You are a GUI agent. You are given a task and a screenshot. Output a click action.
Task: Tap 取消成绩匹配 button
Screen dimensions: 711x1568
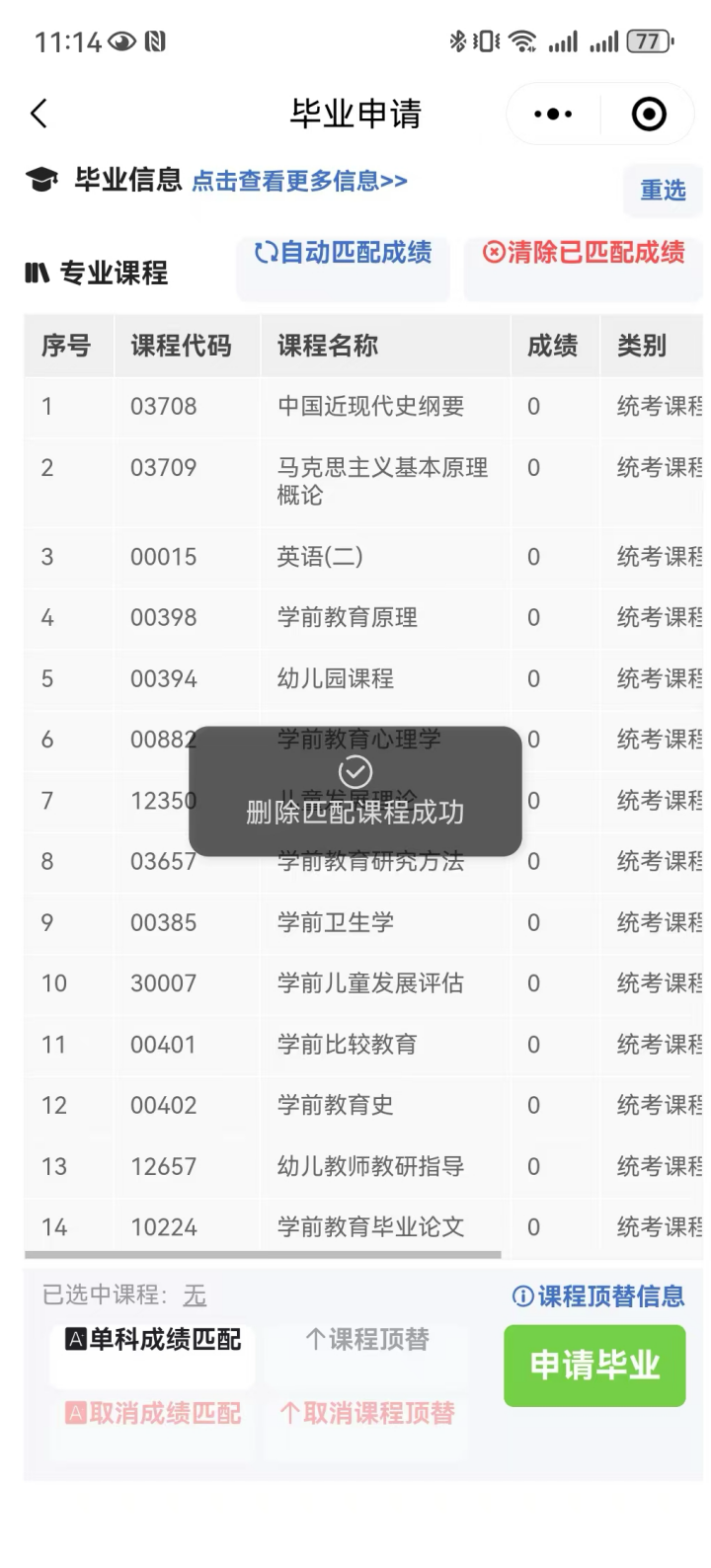click(x=153, y=1414)
